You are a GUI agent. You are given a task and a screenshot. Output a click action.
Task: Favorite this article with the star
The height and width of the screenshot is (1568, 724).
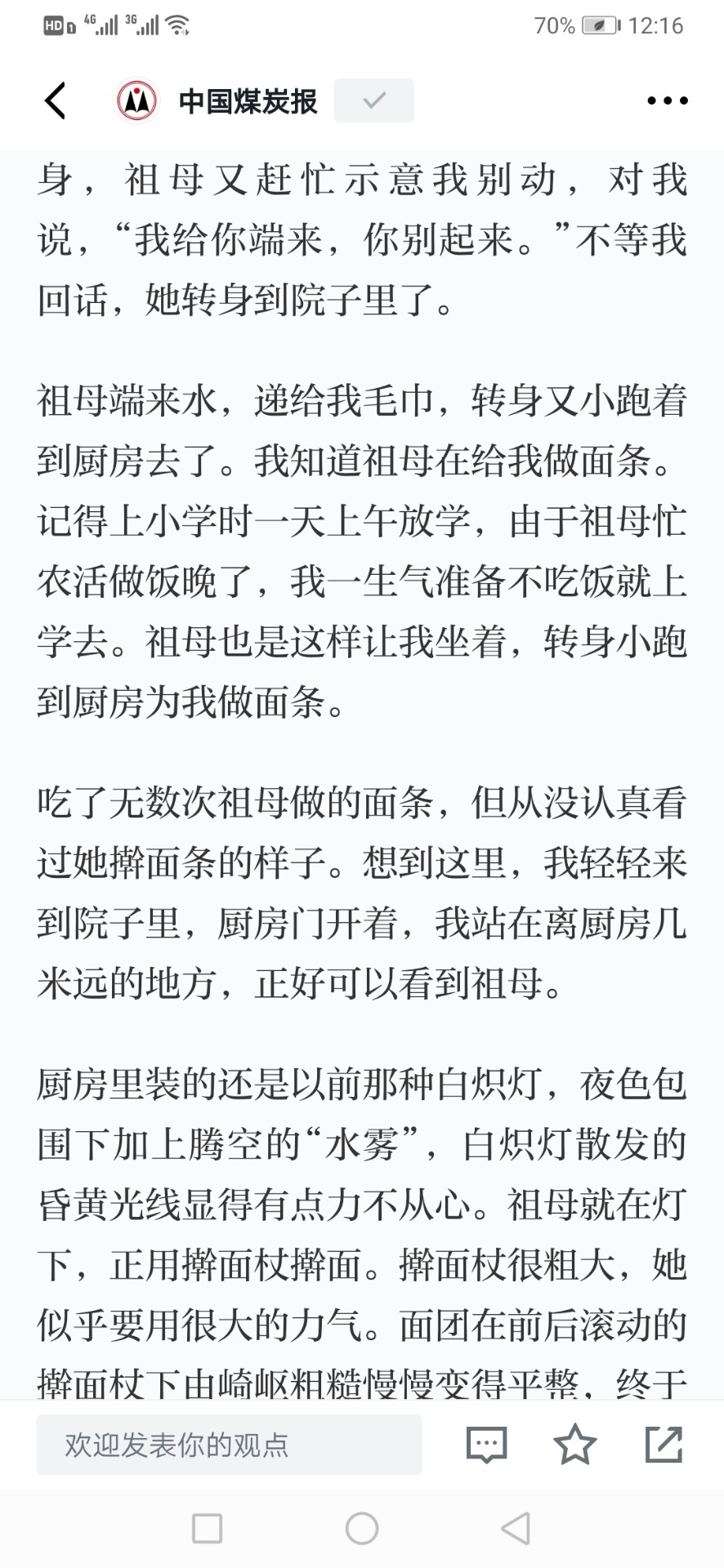tap(575, 1444)
